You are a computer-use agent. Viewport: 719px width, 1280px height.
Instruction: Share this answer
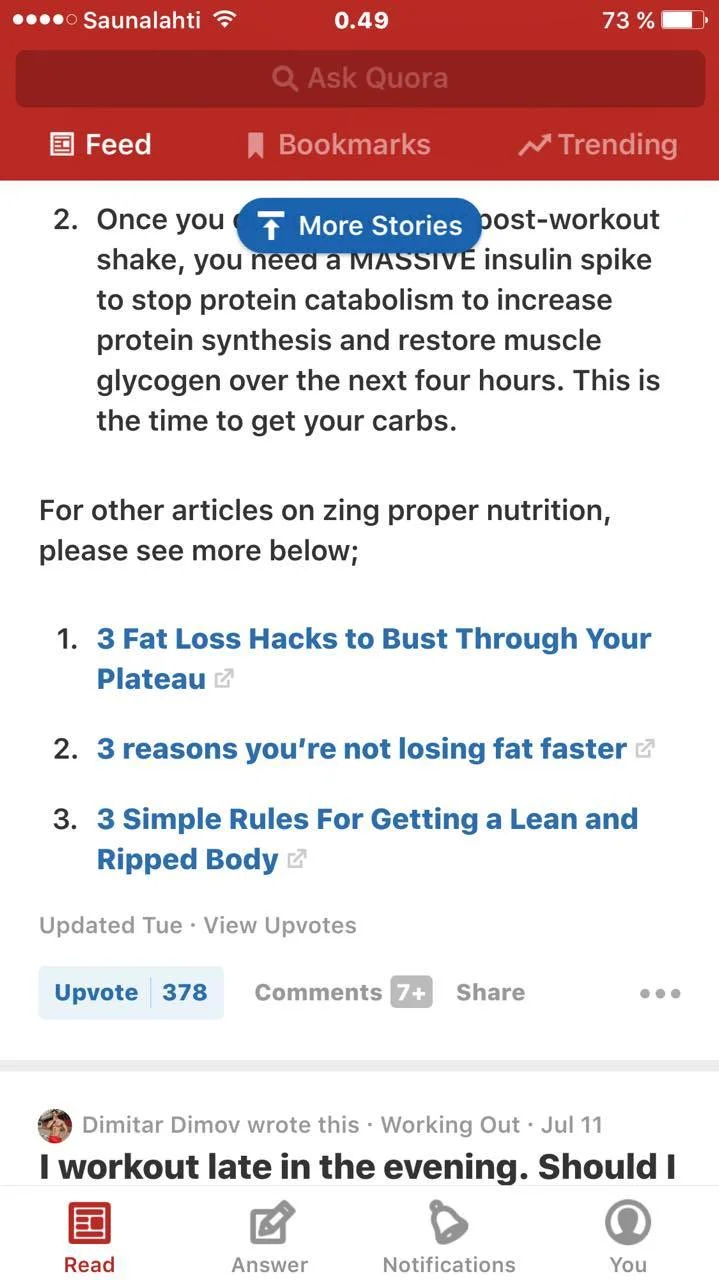[490, 993]
